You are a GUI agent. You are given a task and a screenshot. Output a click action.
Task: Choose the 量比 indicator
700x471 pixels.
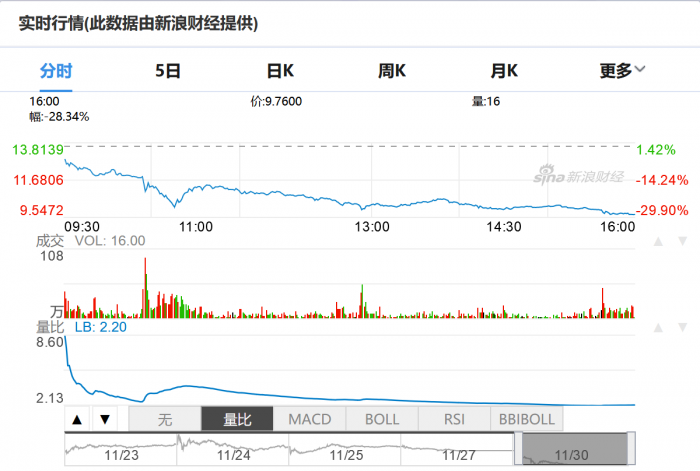tap(237, 419)
